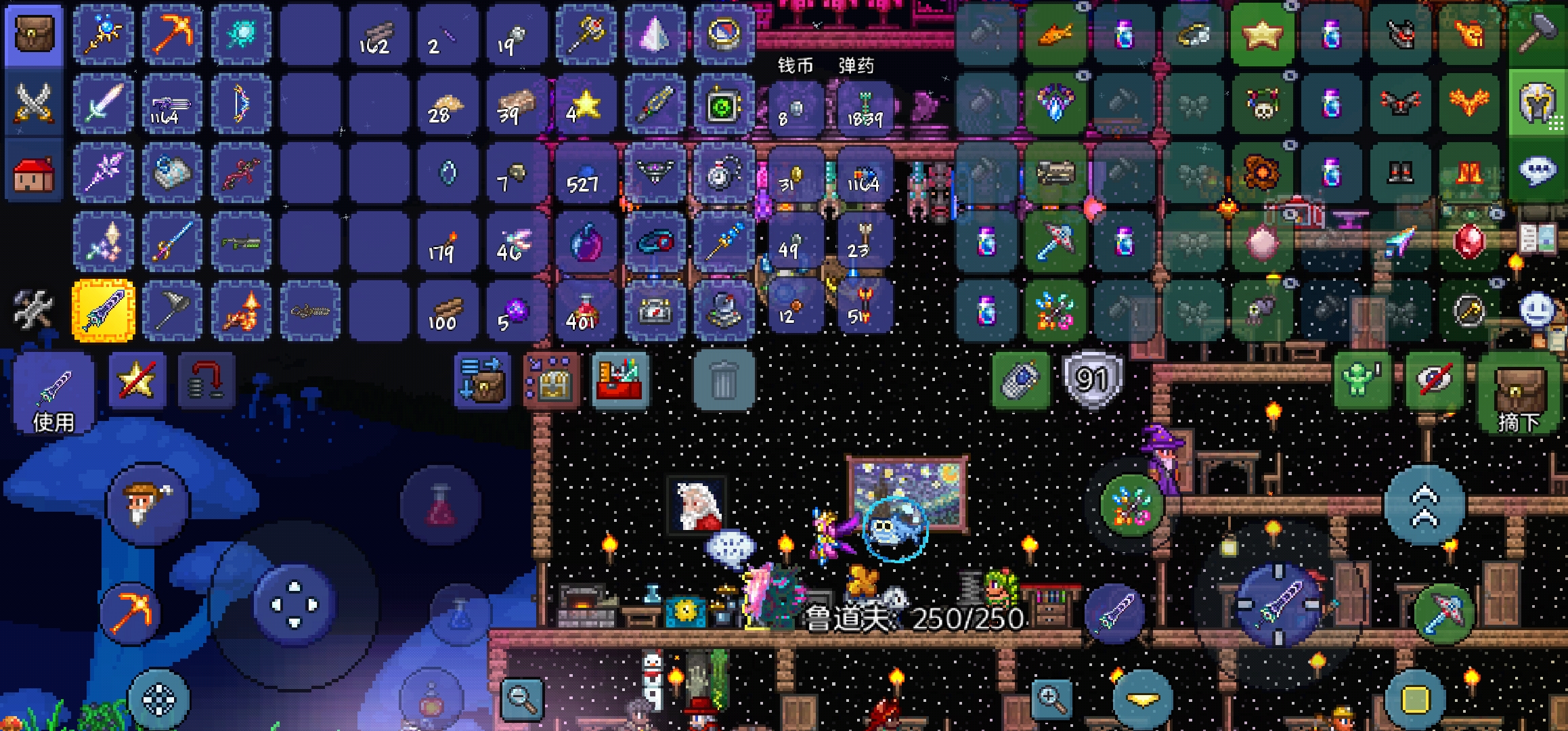The image size is (1568, 731).
Task: Open the chat speech bubble
Action: (x=1538, y=171)
